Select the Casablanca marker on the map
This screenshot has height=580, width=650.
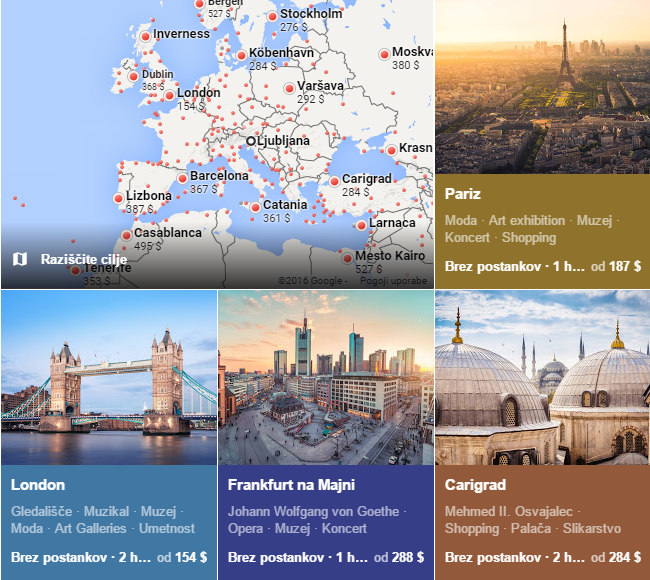pyautogui.click(x=127, y=235)
